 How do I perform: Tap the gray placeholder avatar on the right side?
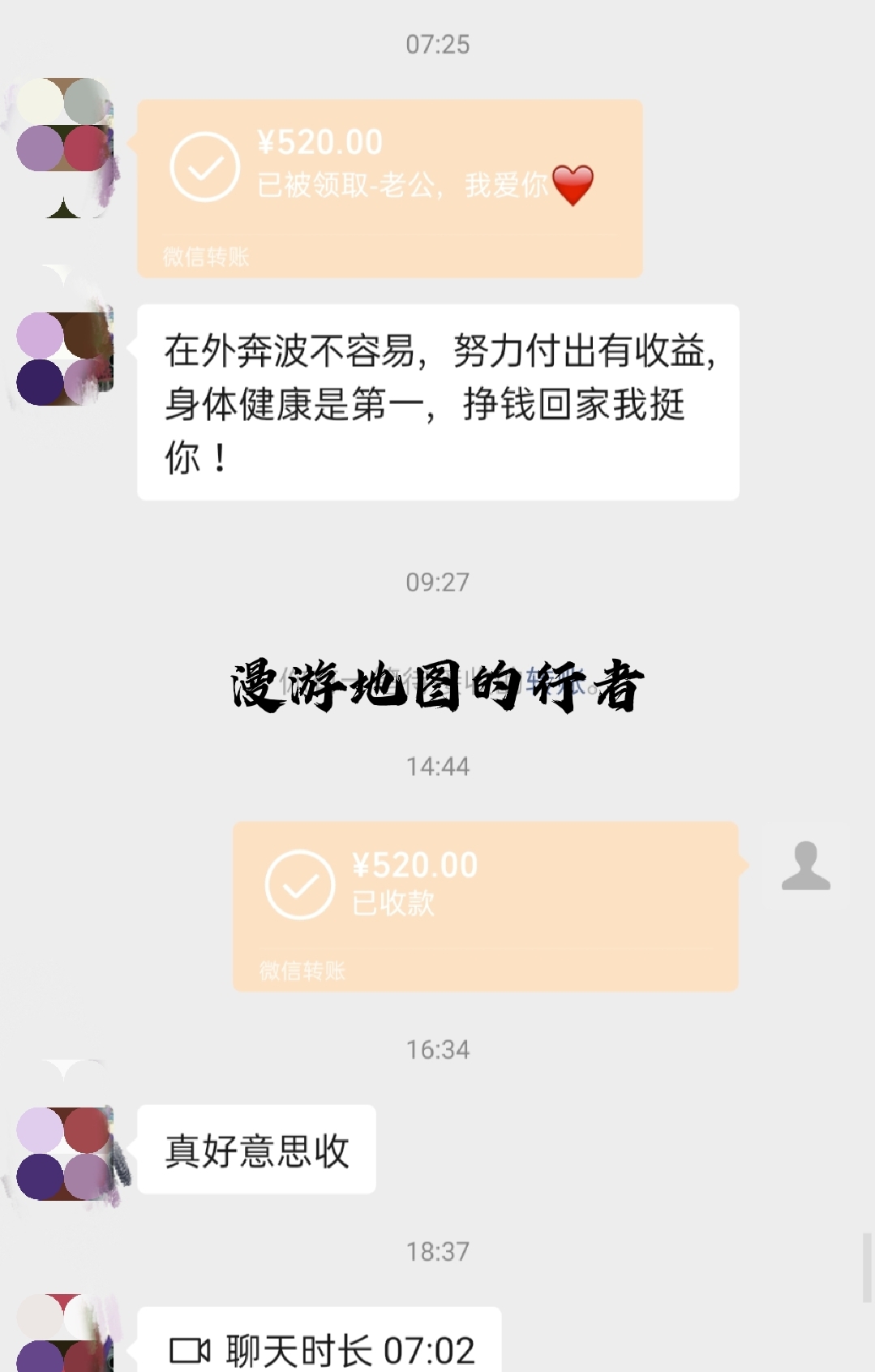coord(807,867)
